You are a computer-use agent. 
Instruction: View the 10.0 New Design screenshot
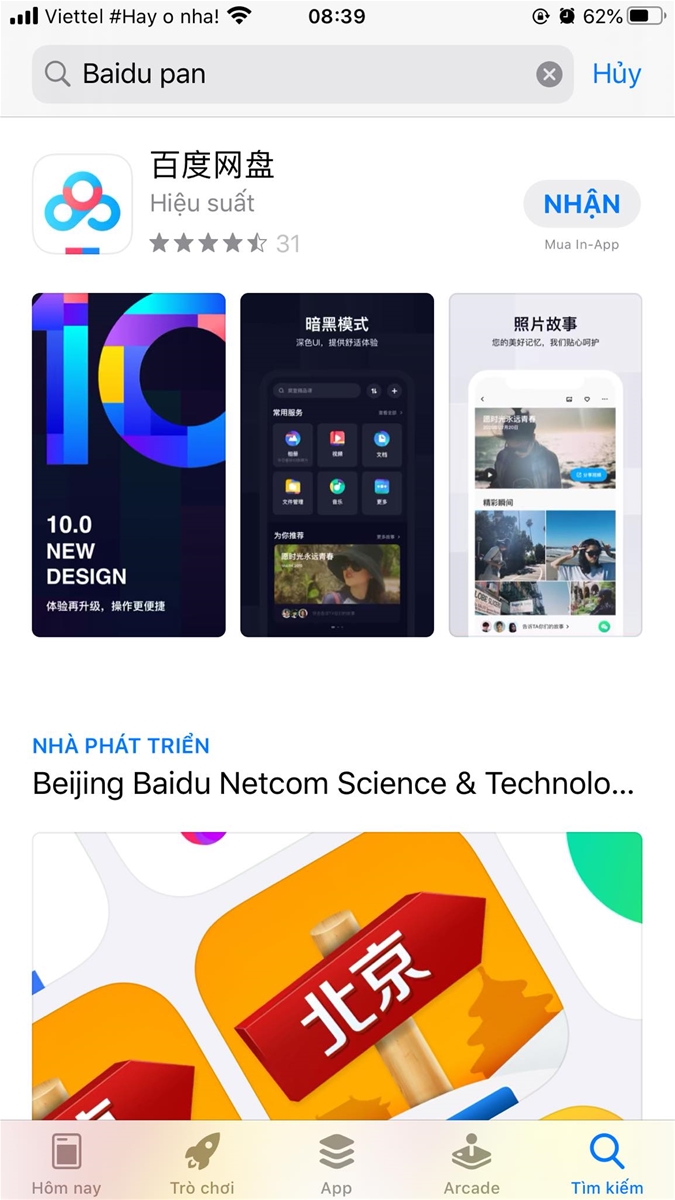[x=129, y=465]
